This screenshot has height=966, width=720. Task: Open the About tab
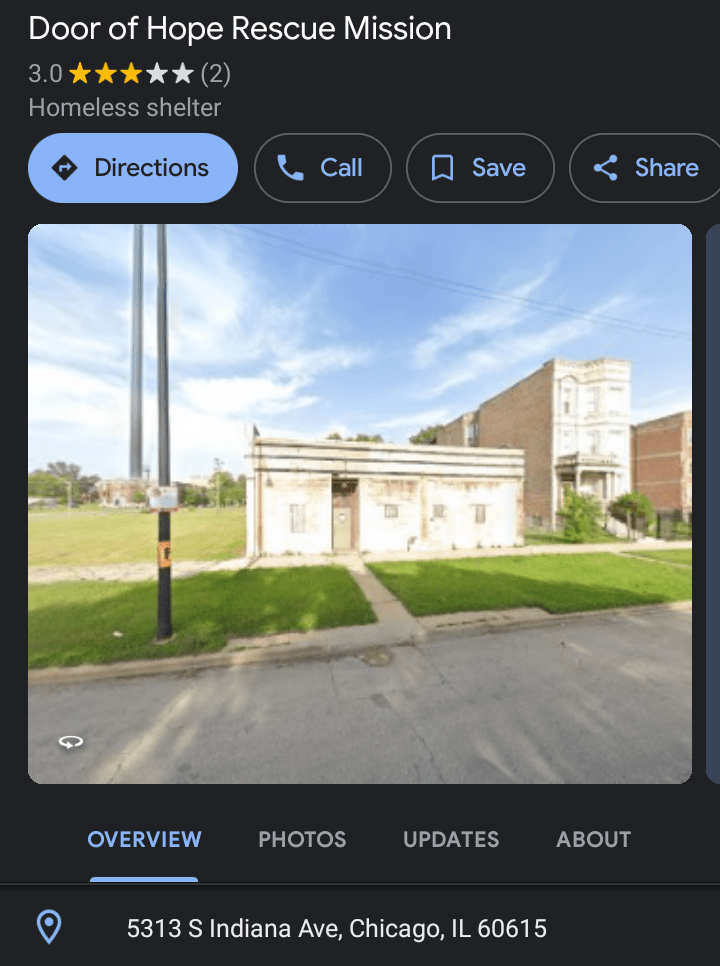click(593, 839)
